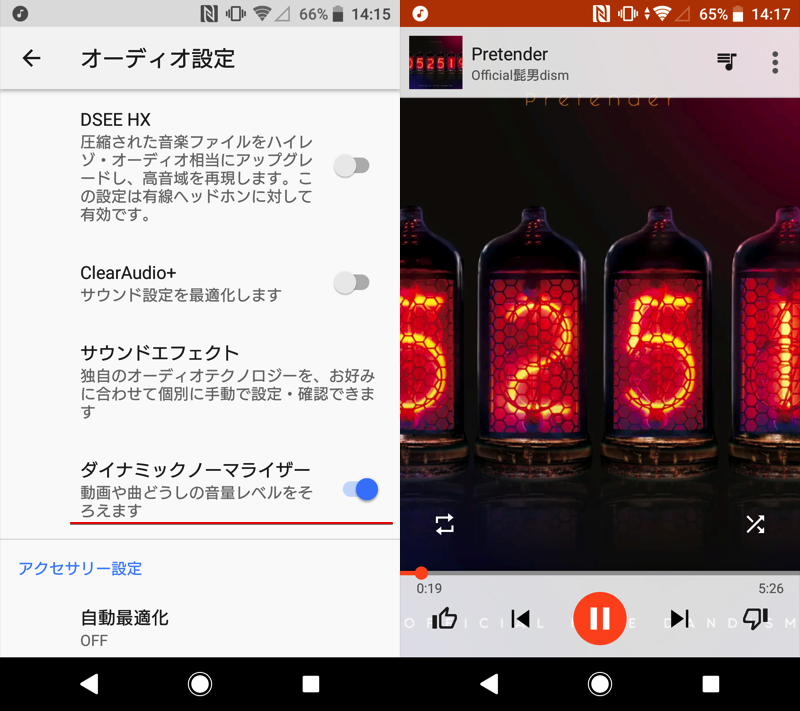Give Pretender a thumbs up
The height and width of the screenshot is (711, 800).
(x=445, y=618)
